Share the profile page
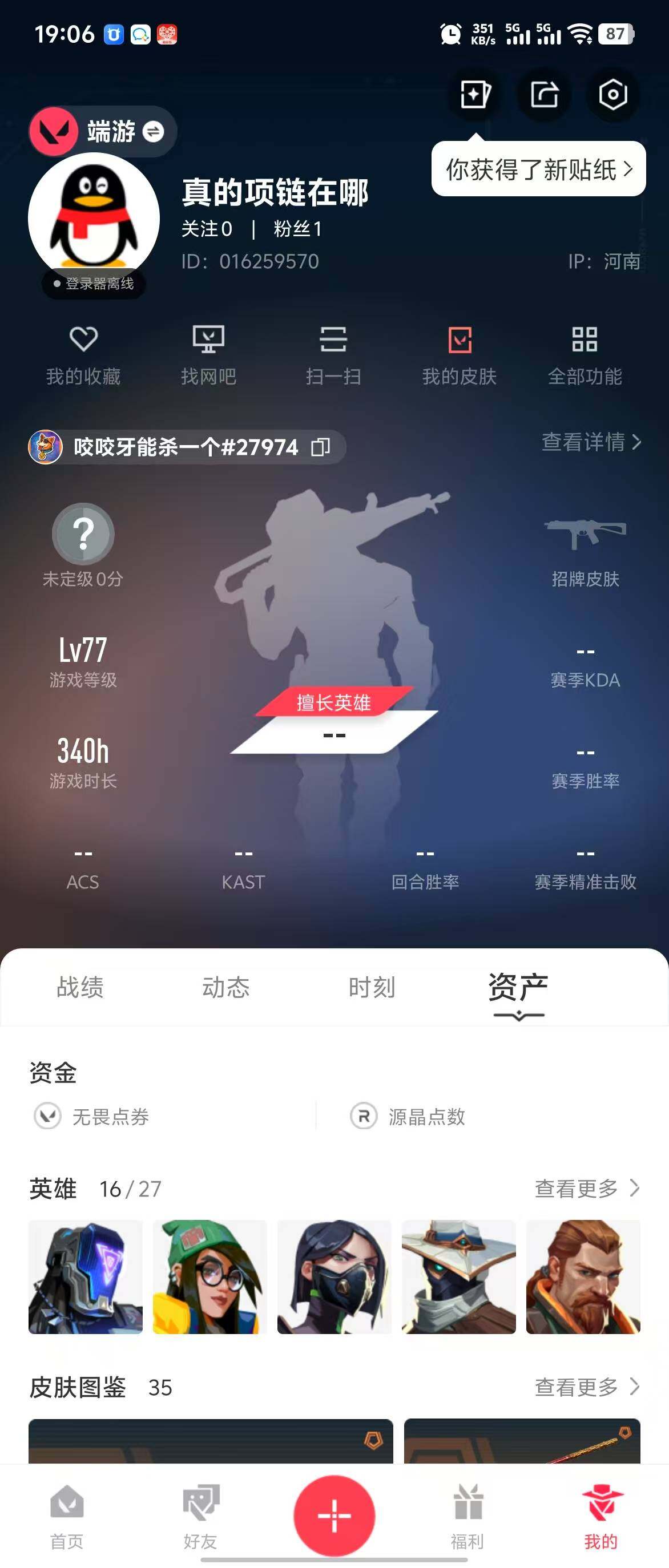Viewport: 669px width, 1568px height. pyautogui.click(x=543, y=95)
